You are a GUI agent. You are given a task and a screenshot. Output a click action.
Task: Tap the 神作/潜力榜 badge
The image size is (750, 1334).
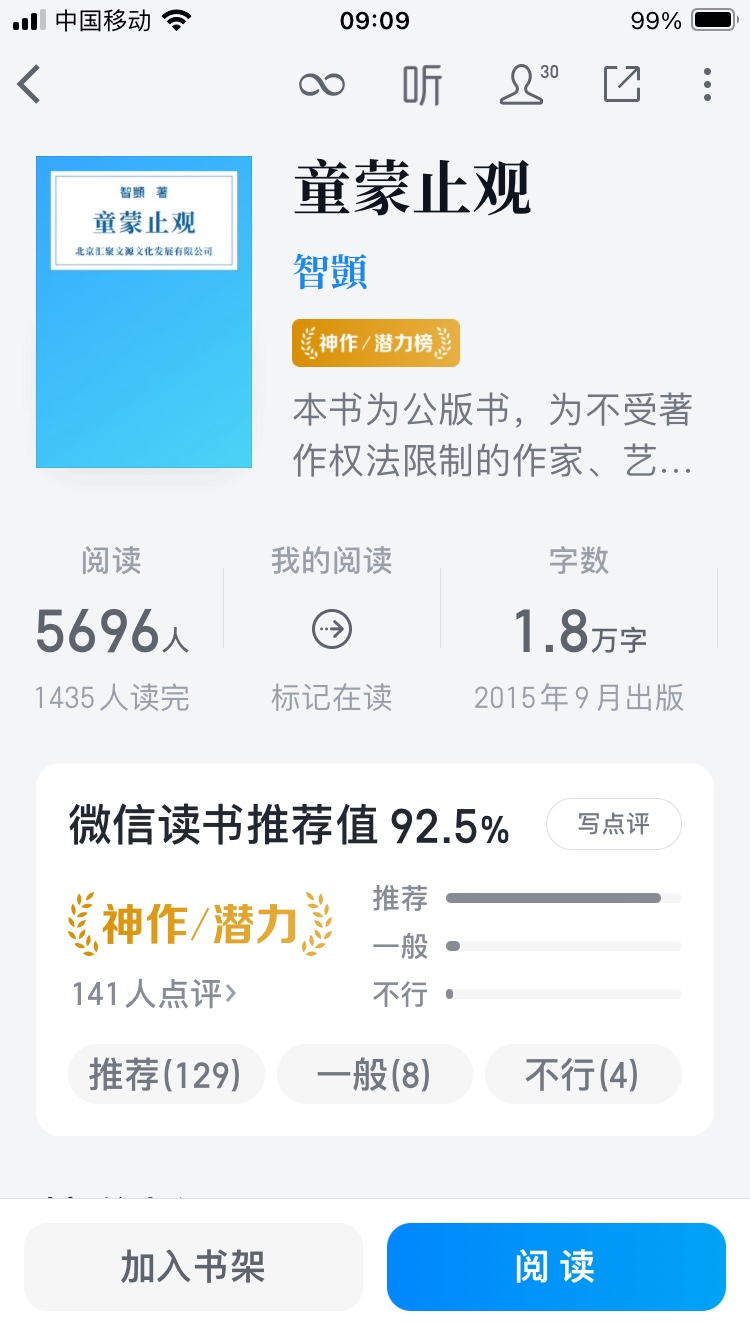point(376,343)
